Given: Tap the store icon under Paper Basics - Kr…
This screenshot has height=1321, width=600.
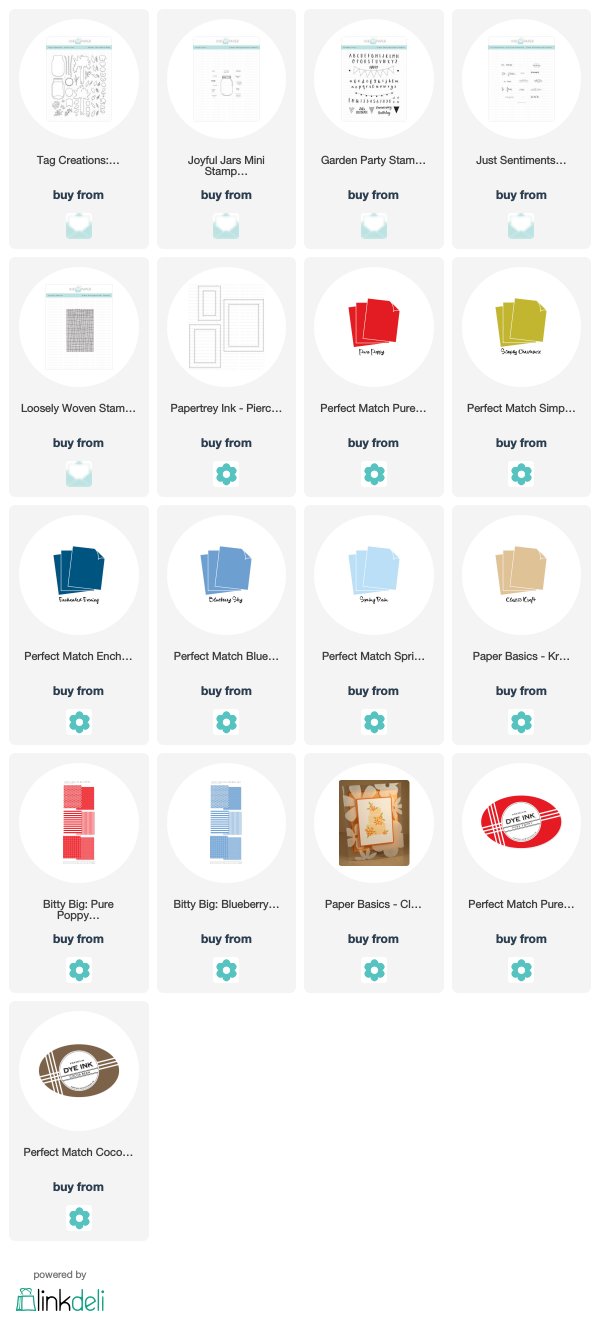Looking at the screenshot, I should pos(521,721).
